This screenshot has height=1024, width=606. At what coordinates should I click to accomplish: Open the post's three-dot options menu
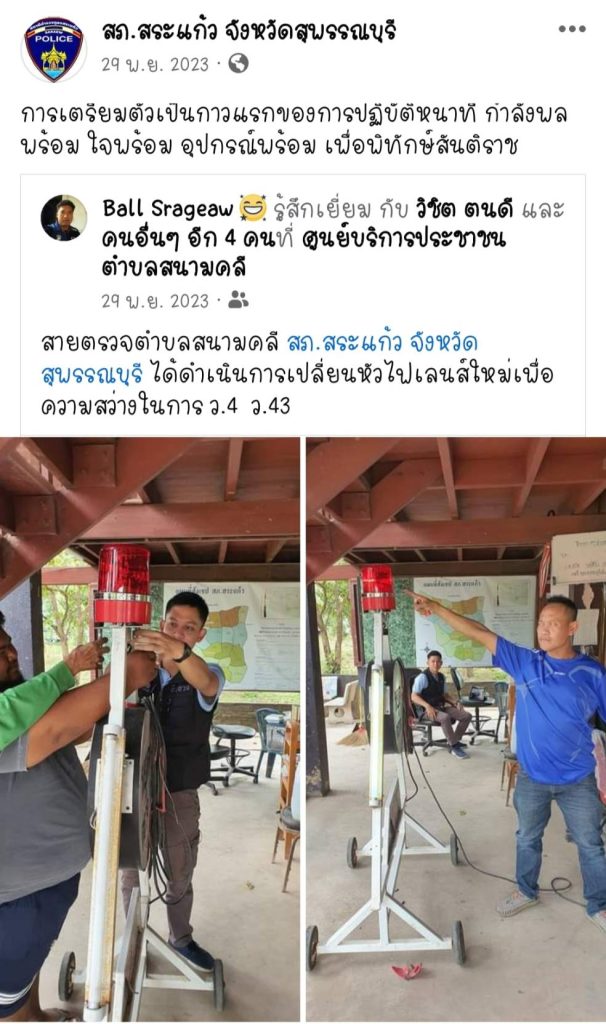click(x=572, y=29)
